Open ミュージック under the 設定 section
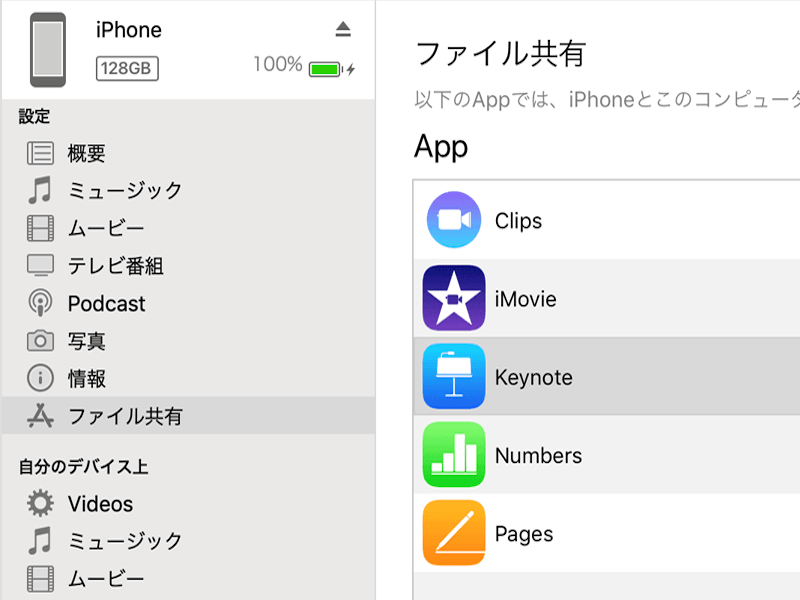The height and width of the screenshot is (600, 800). tap(124, 190)
